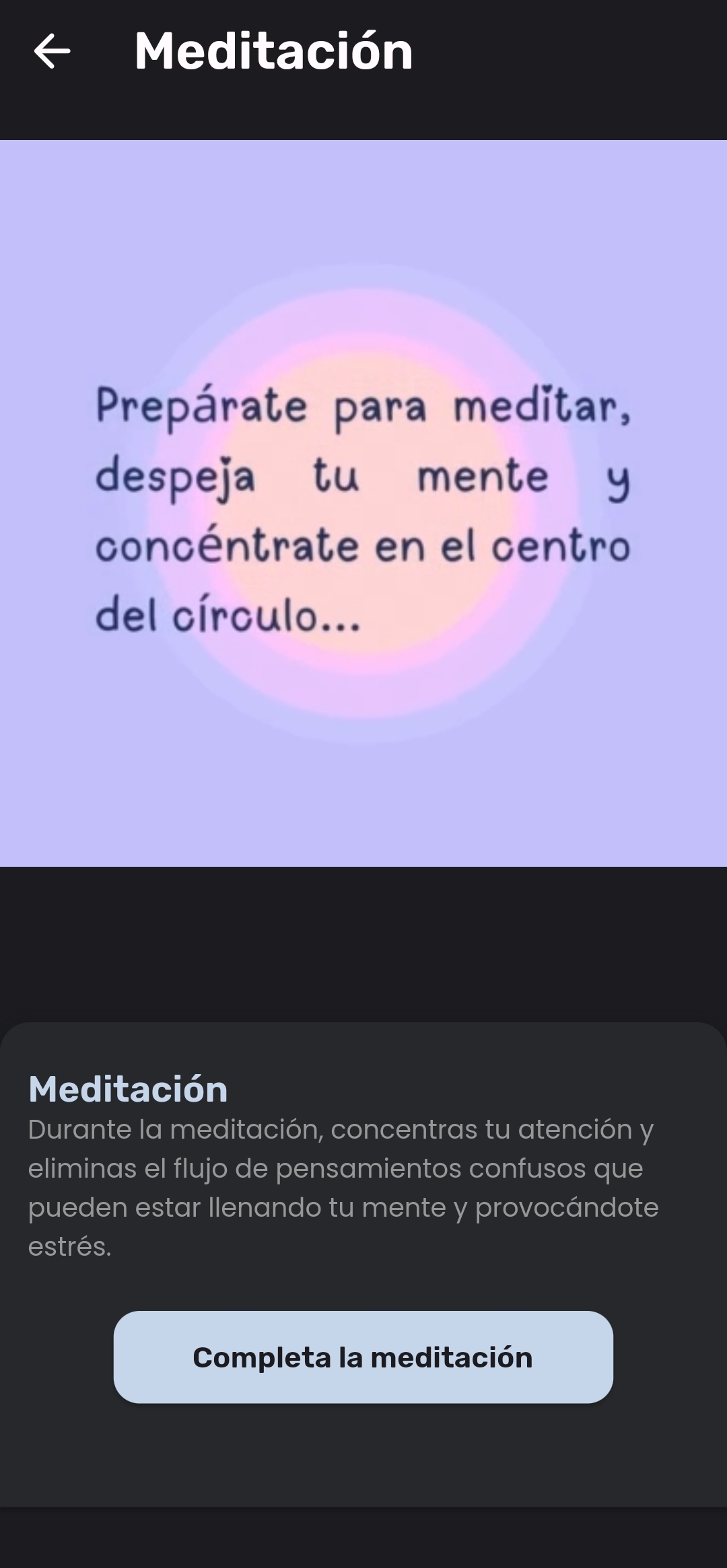
Task: Tap the Completa la meditación button
Action: pos(363,1357)
